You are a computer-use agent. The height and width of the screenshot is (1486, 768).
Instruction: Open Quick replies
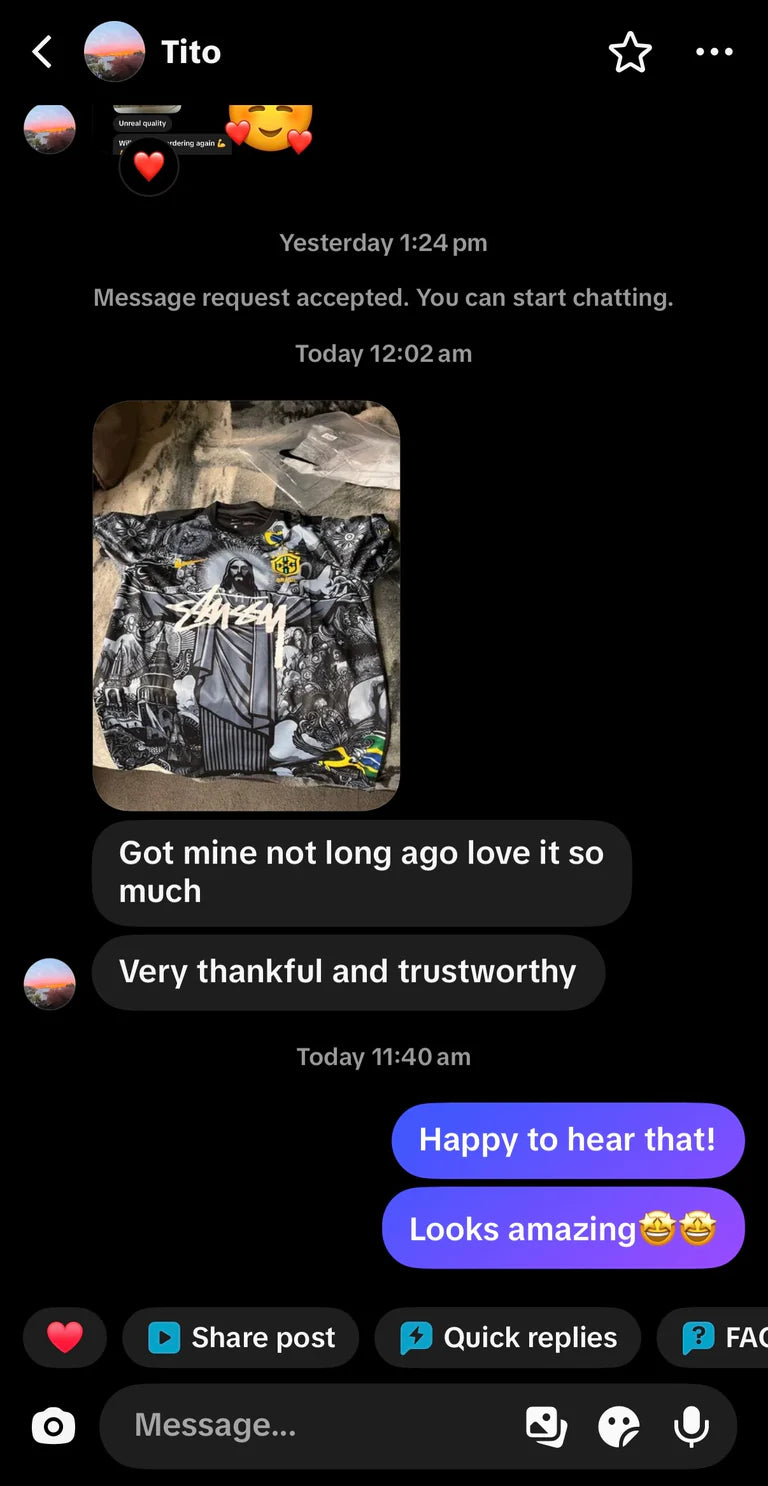(x=508, y=1337)
